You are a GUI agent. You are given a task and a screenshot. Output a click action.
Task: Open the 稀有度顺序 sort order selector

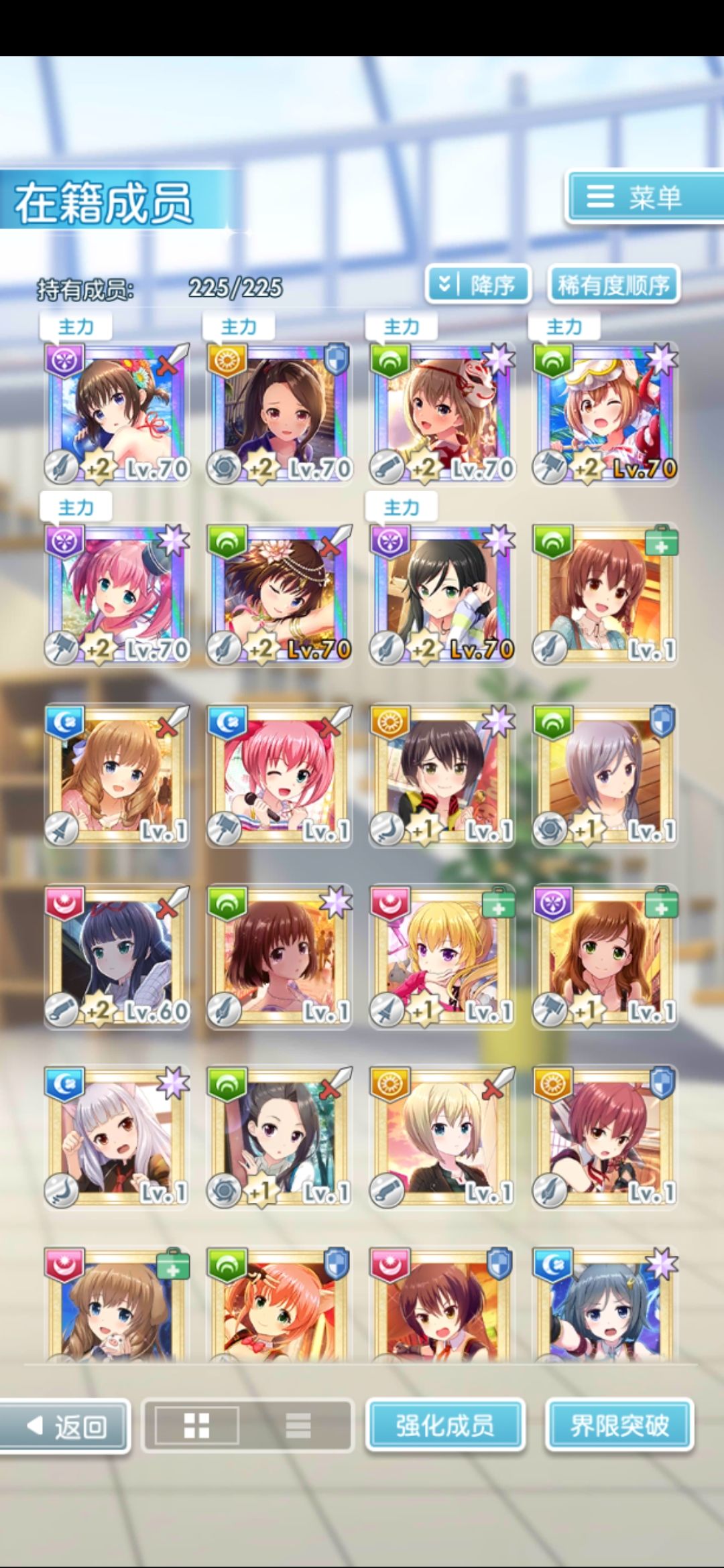tap(613, 284)
